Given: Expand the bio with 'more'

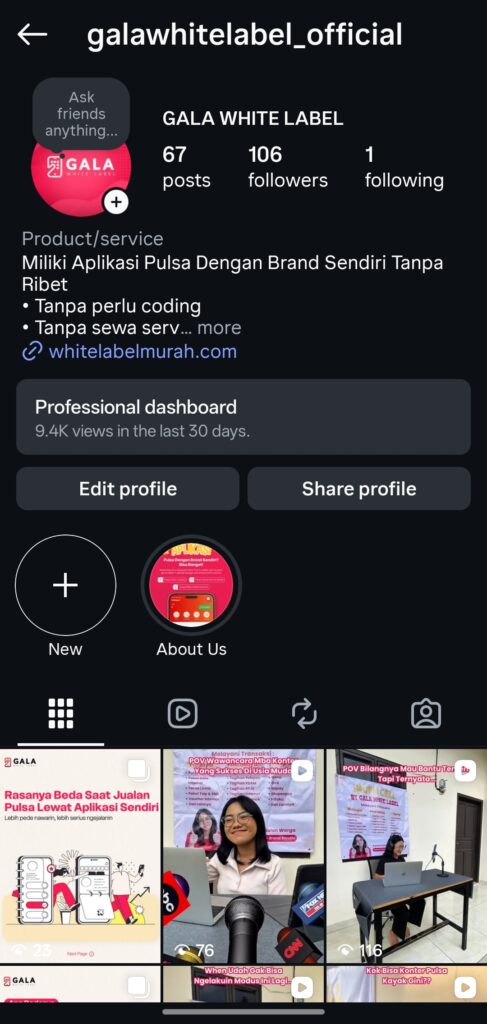Looking at the screenshot, I should 219,327.
